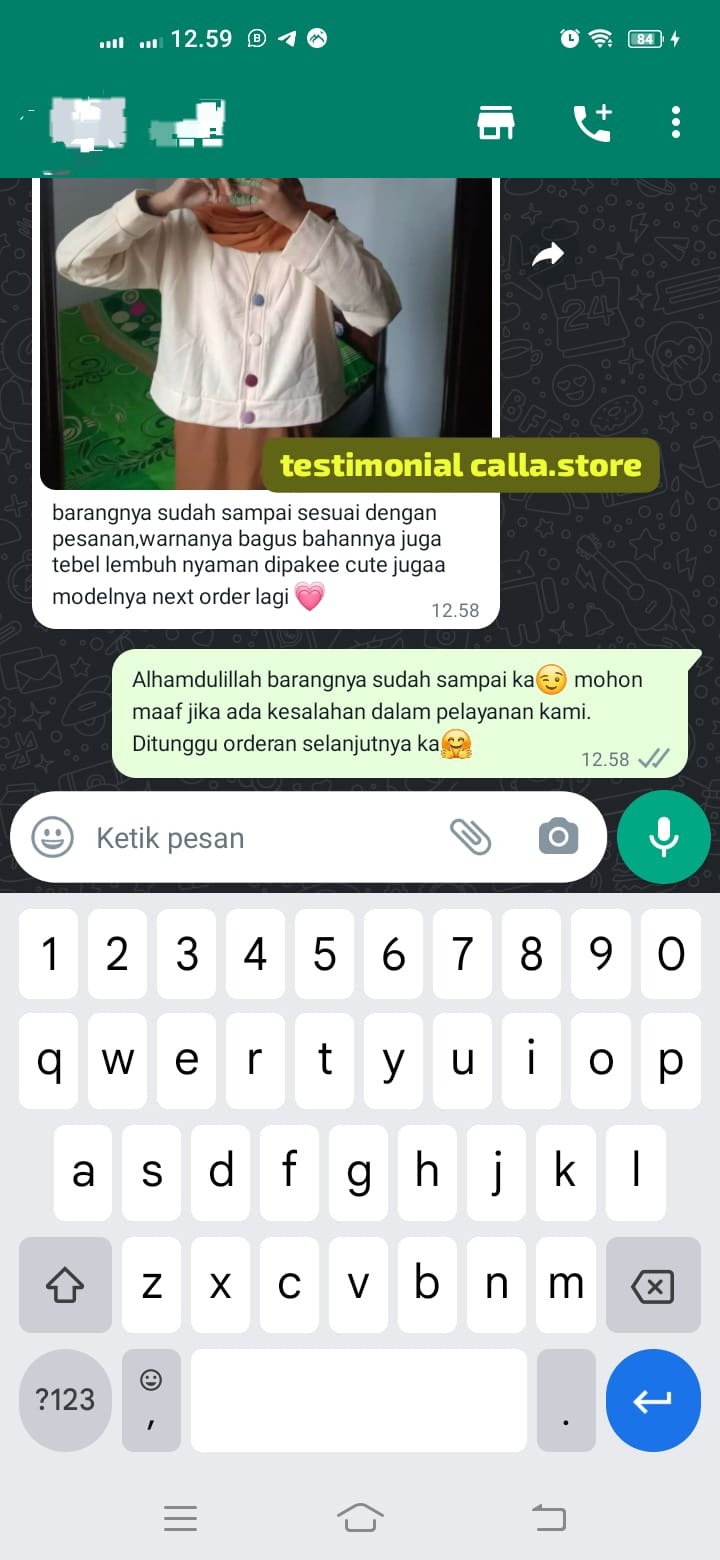
Task: Open the contact's profile from the header
Action: click(130, 125)
